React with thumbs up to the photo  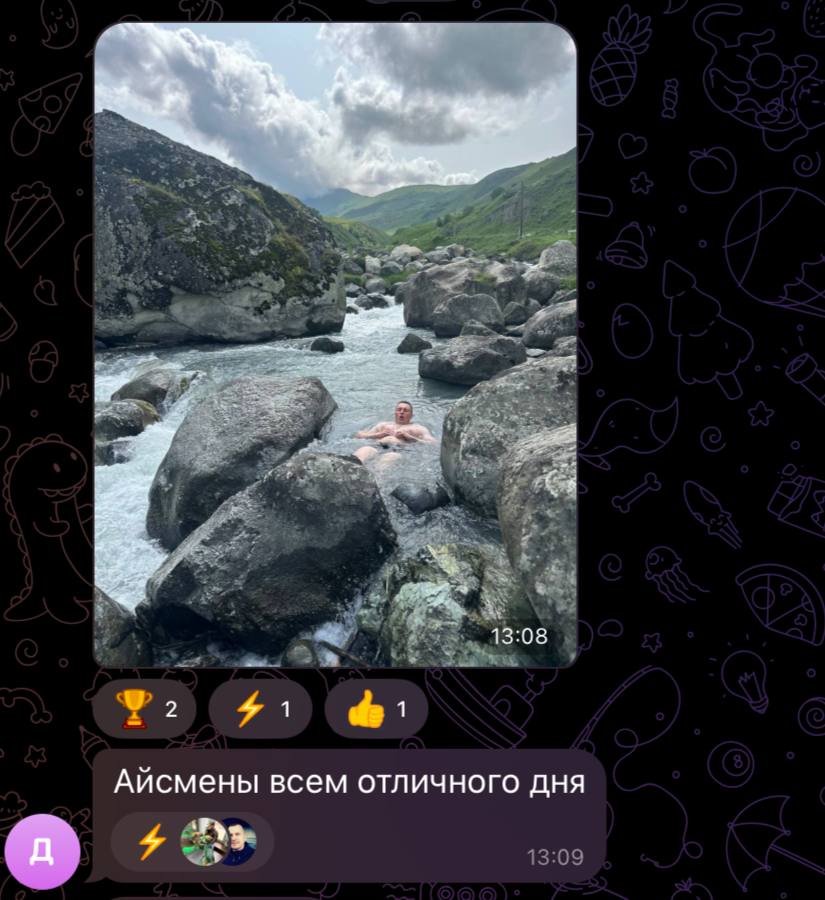[x=376, y=709]
